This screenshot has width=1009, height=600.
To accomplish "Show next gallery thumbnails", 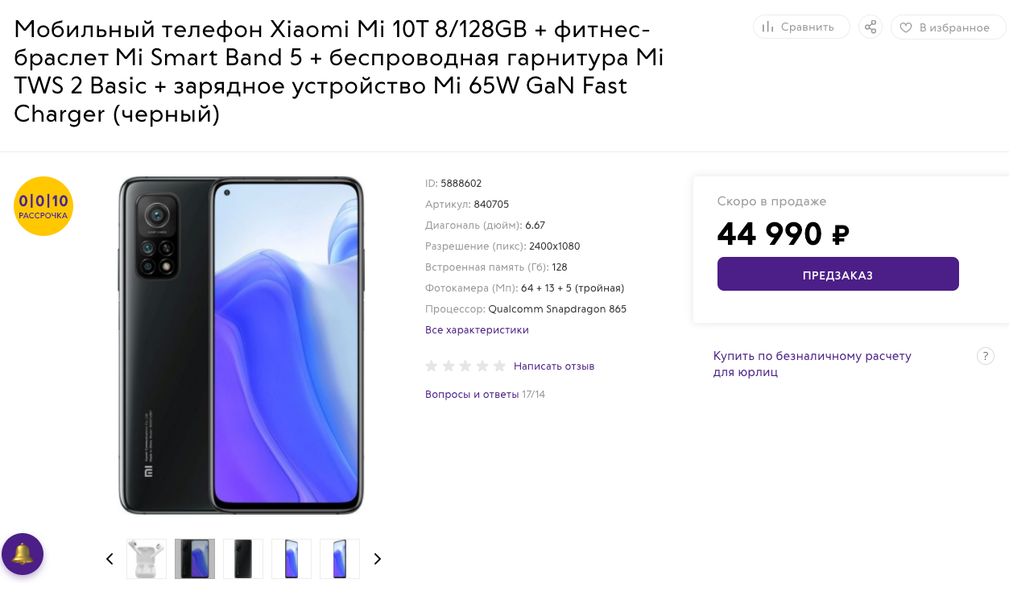I will [378, 559].
